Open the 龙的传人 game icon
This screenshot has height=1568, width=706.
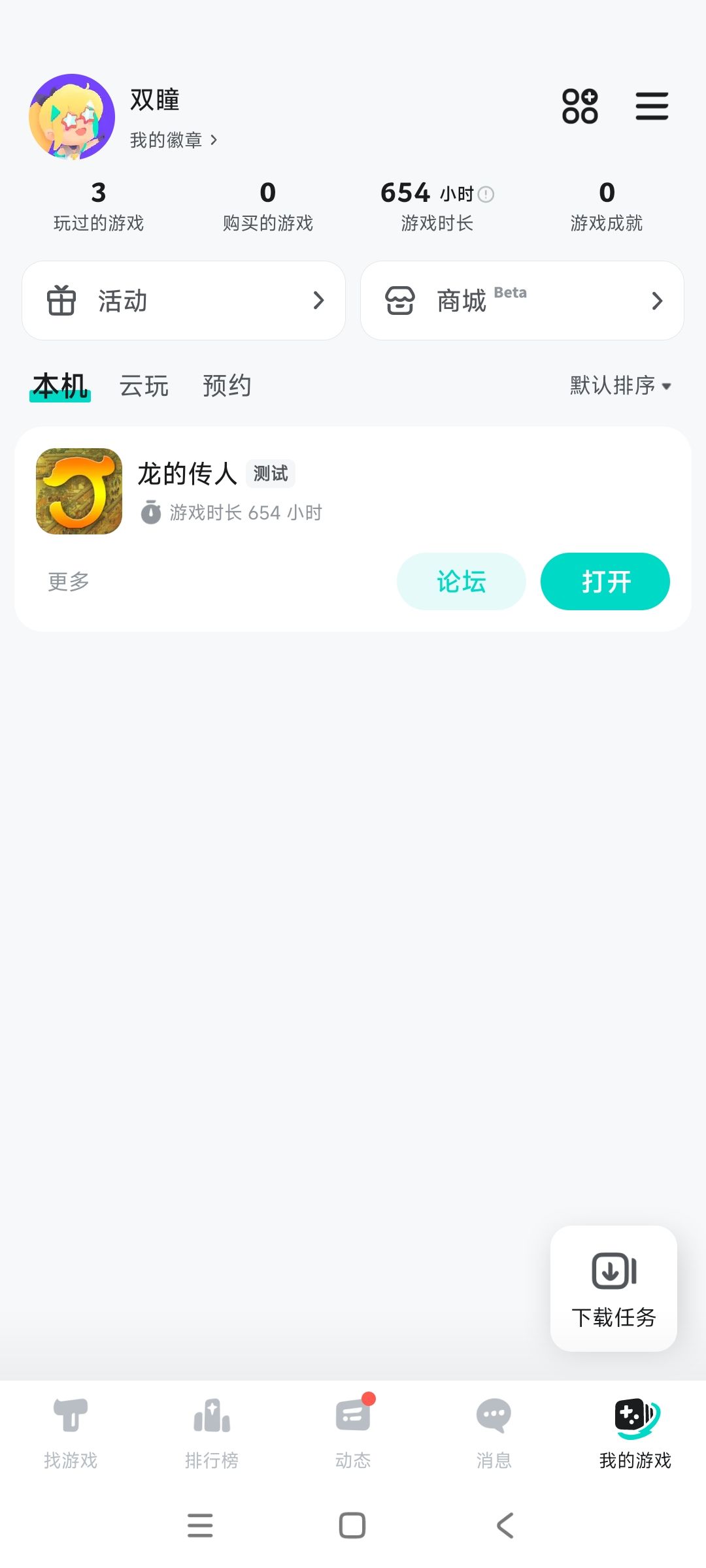(79, 491)
